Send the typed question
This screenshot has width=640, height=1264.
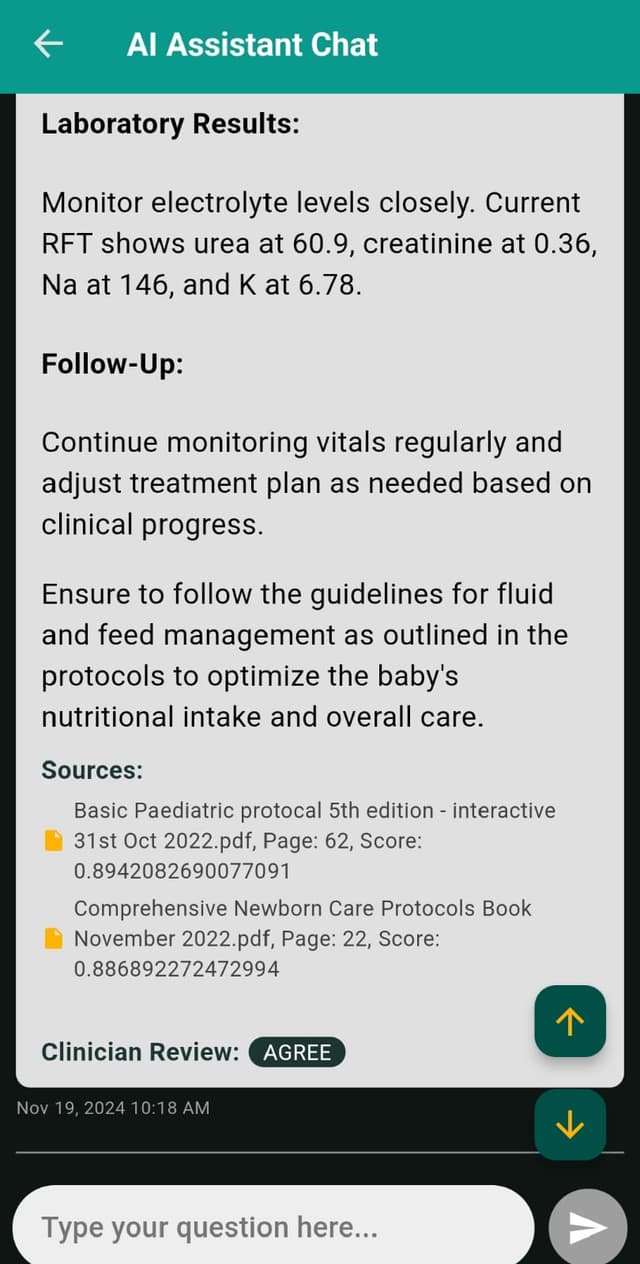[588, 1228]
